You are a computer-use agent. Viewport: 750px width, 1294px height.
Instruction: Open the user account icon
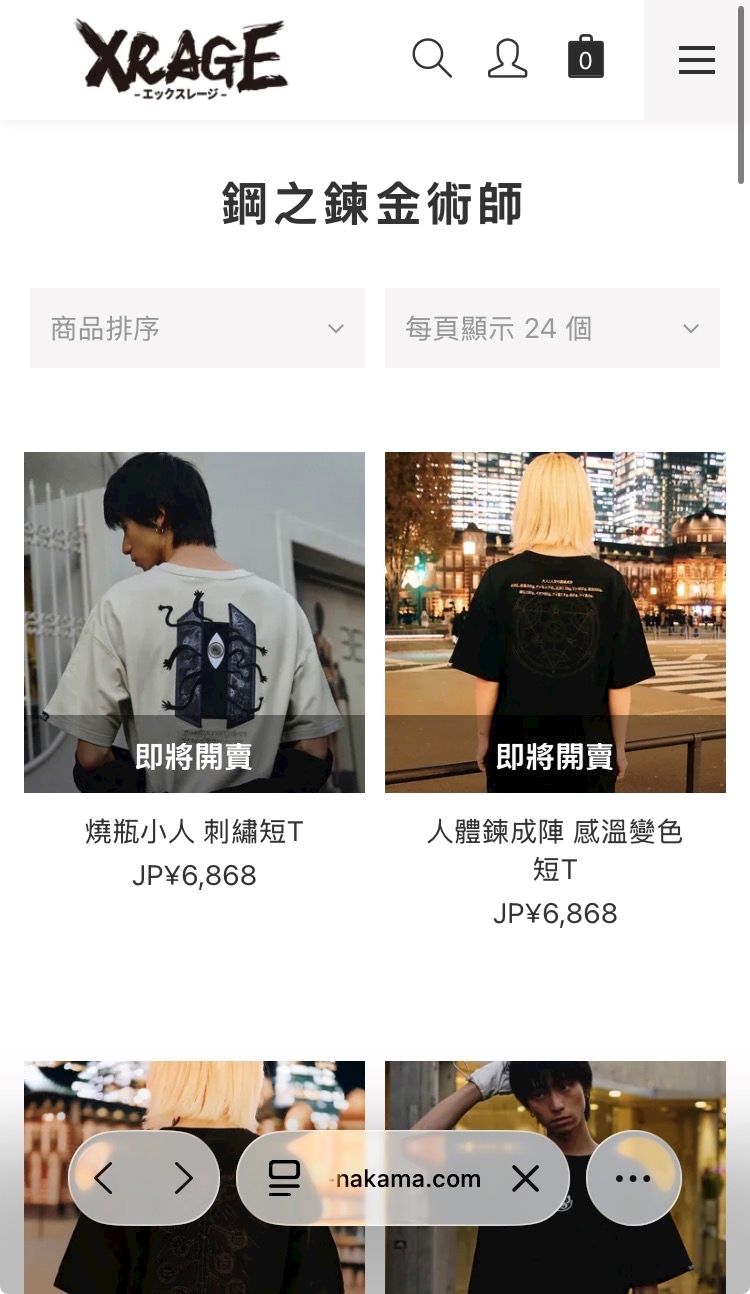point(508,59)
